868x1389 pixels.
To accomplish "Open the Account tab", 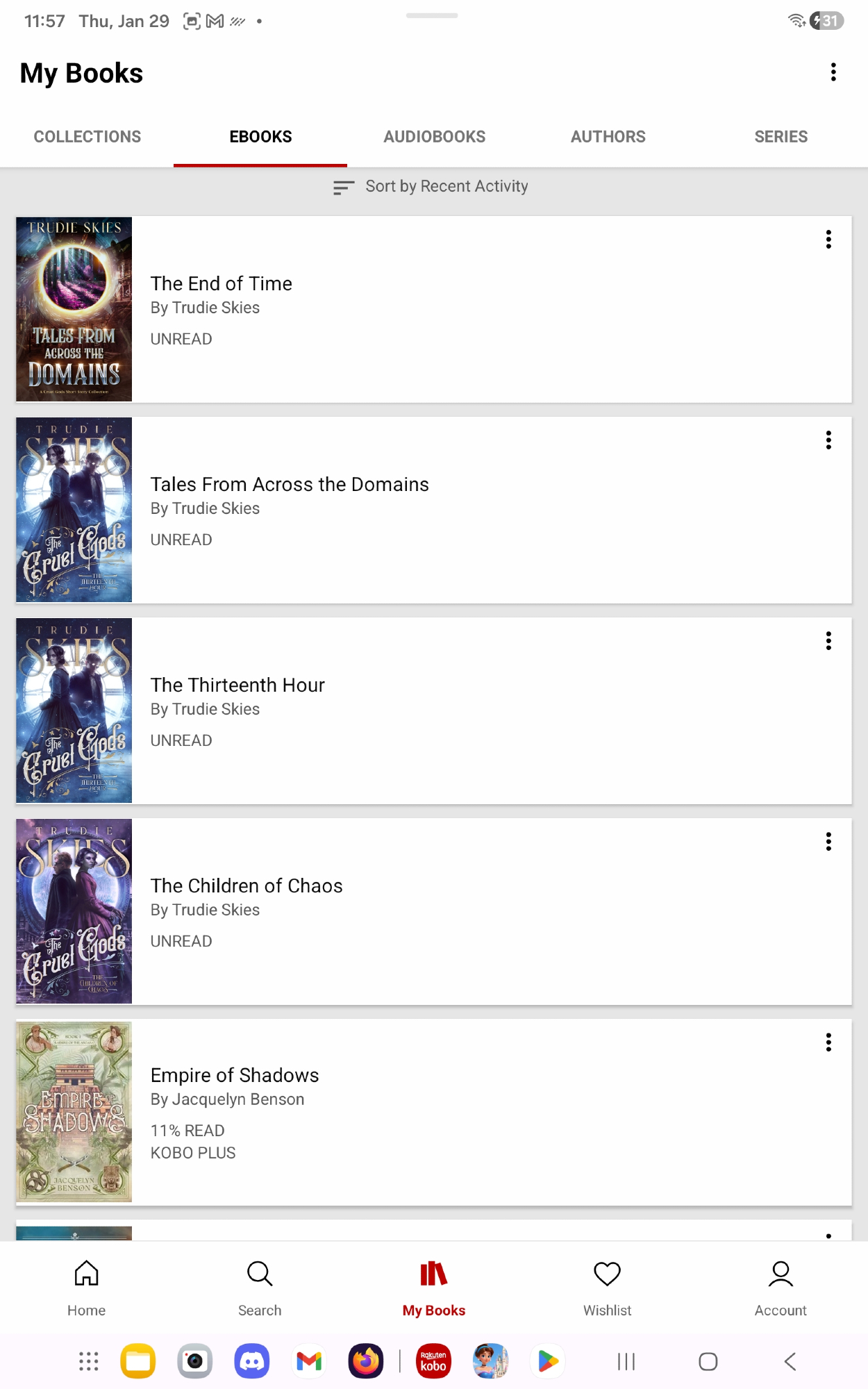I will 781,1288.
